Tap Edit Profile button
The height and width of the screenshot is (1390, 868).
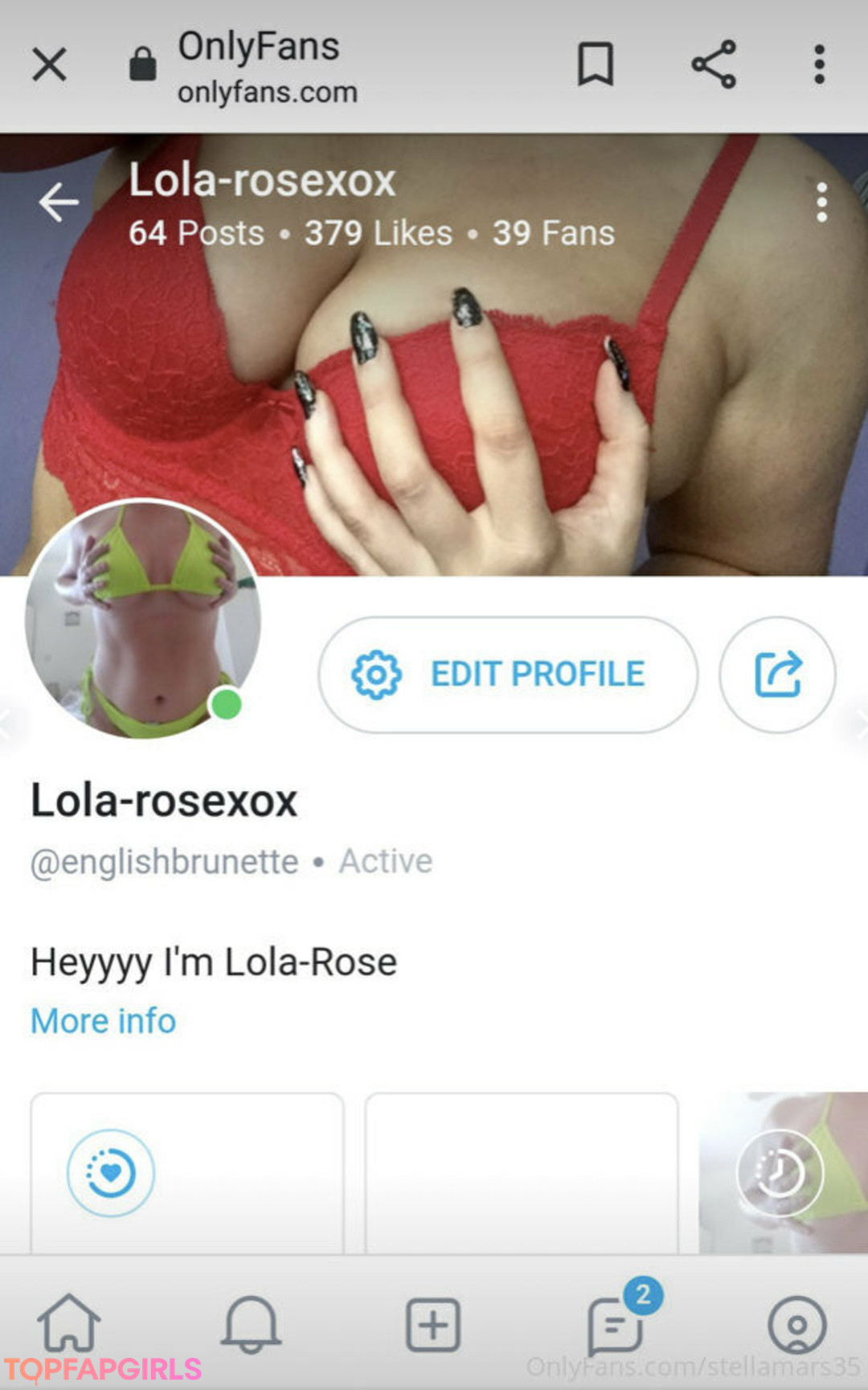508,674
